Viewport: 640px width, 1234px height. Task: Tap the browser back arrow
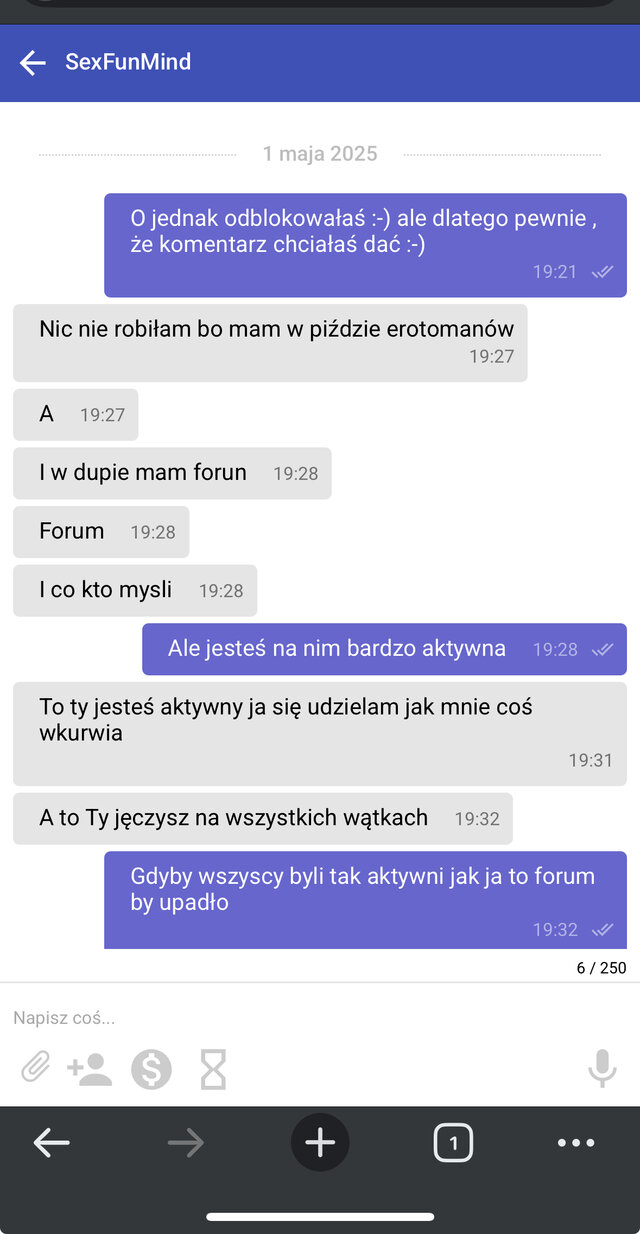click(52, 1142)
